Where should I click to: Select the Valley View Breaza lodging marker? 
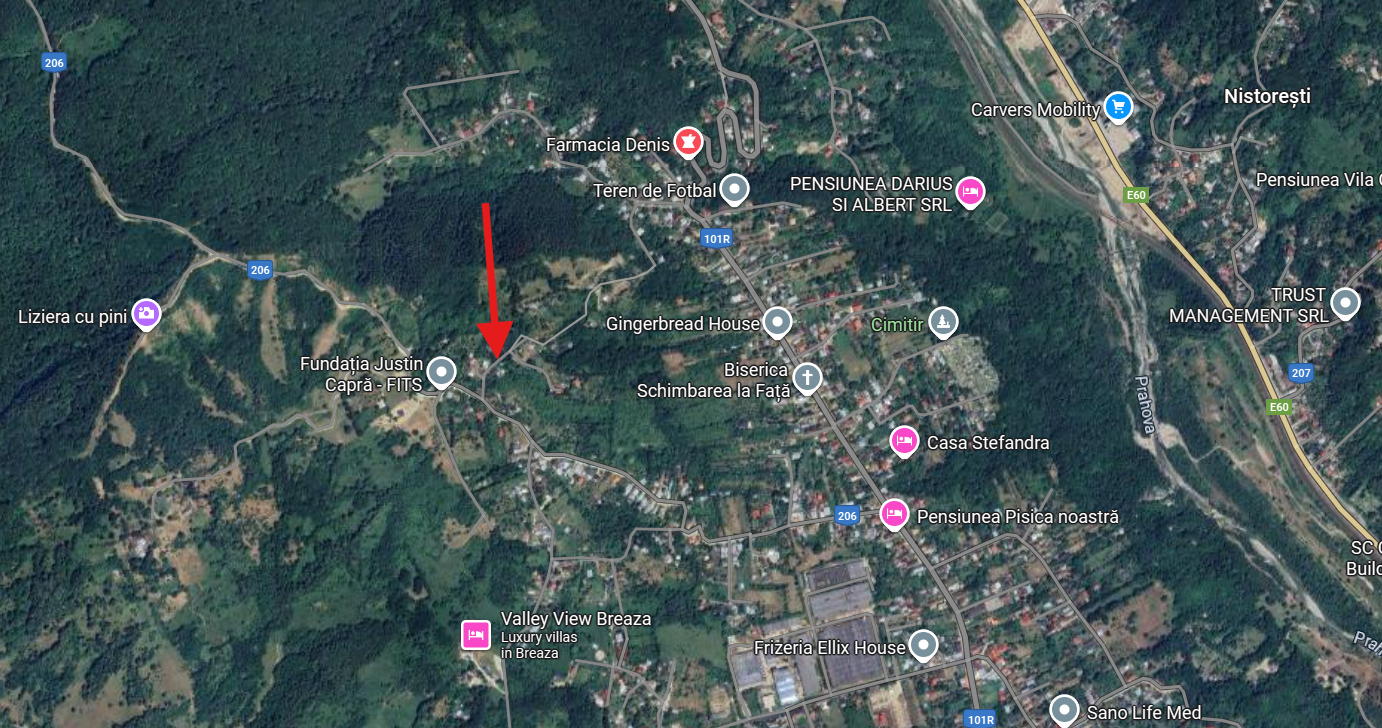pyautogui.click(x=475, y=634)
